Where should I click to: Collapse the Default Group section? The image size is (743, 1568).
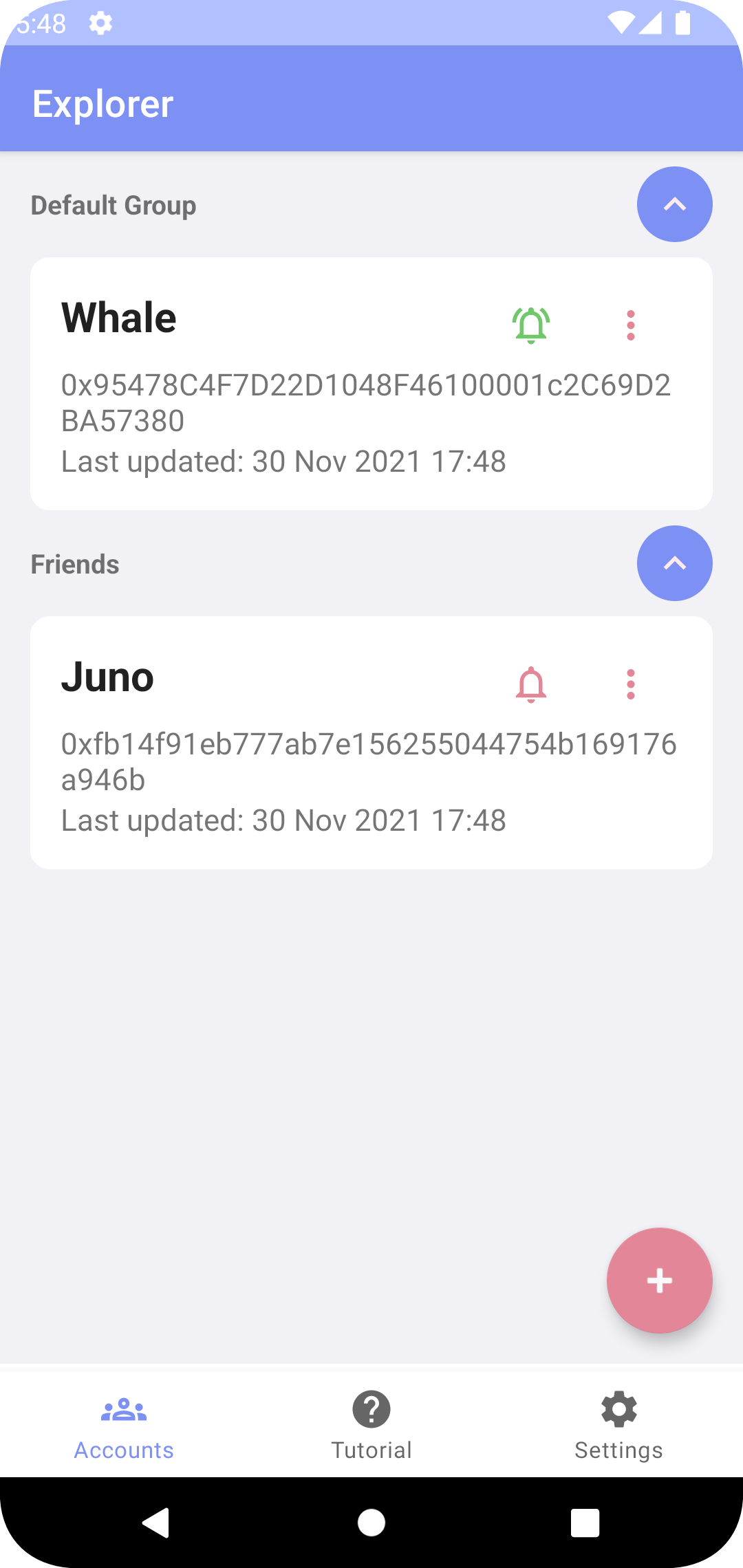[x=674, y=204]
